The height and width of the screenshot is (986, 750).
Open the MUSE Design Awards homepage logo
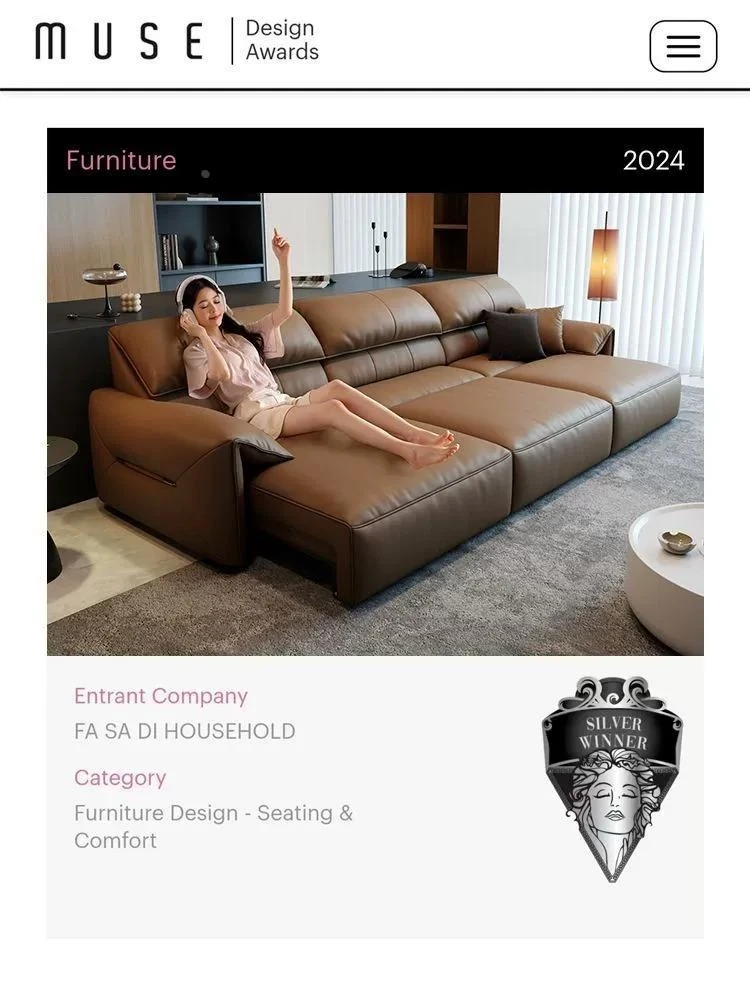(x=177, y=42)
